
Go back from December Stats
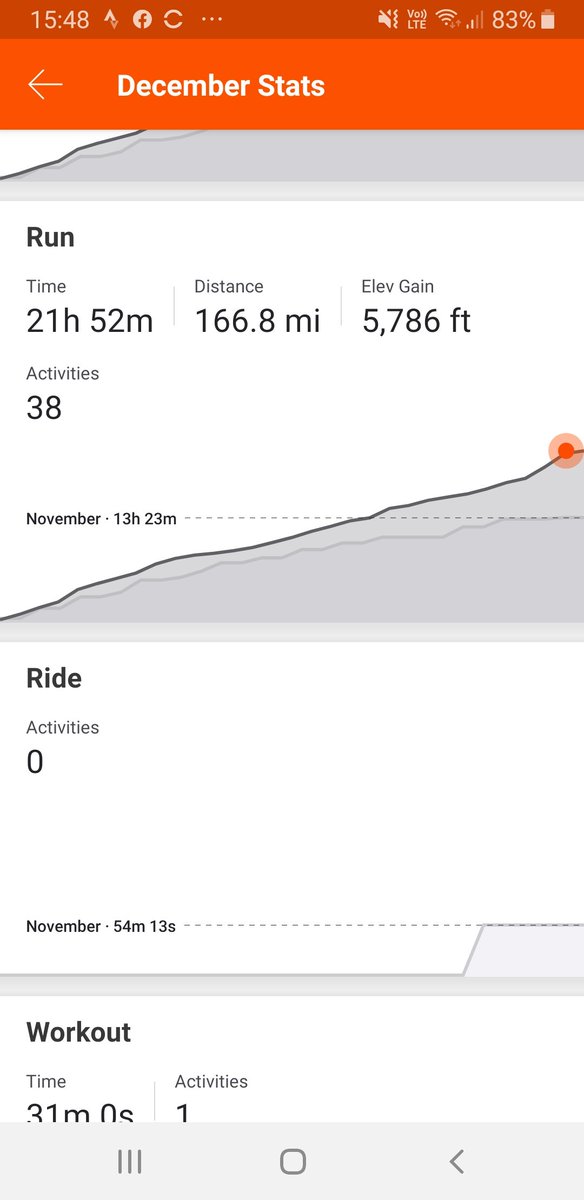45,86
